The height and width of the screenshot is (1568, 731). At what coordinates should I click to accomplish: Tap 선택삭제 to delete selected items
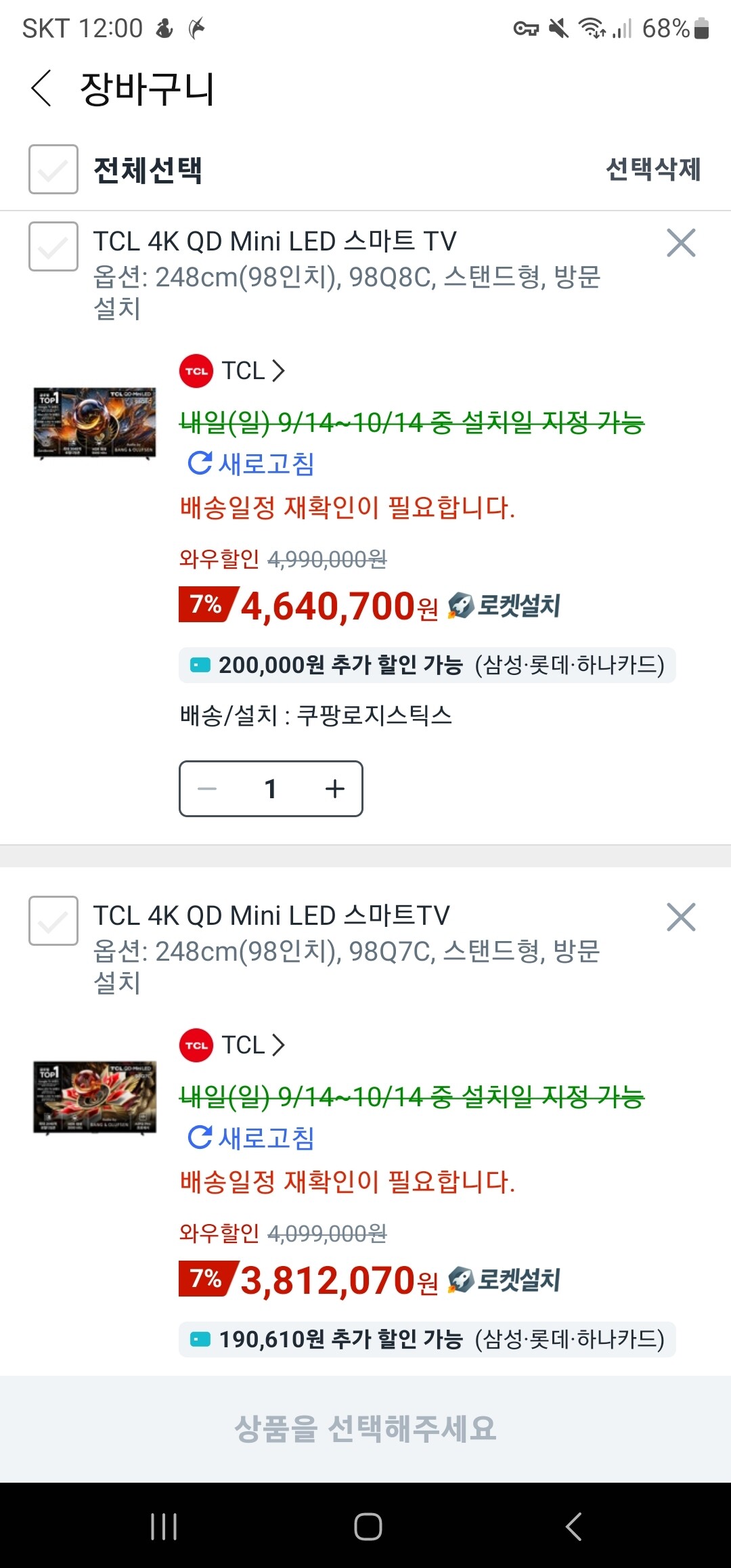tap(653, 169)
